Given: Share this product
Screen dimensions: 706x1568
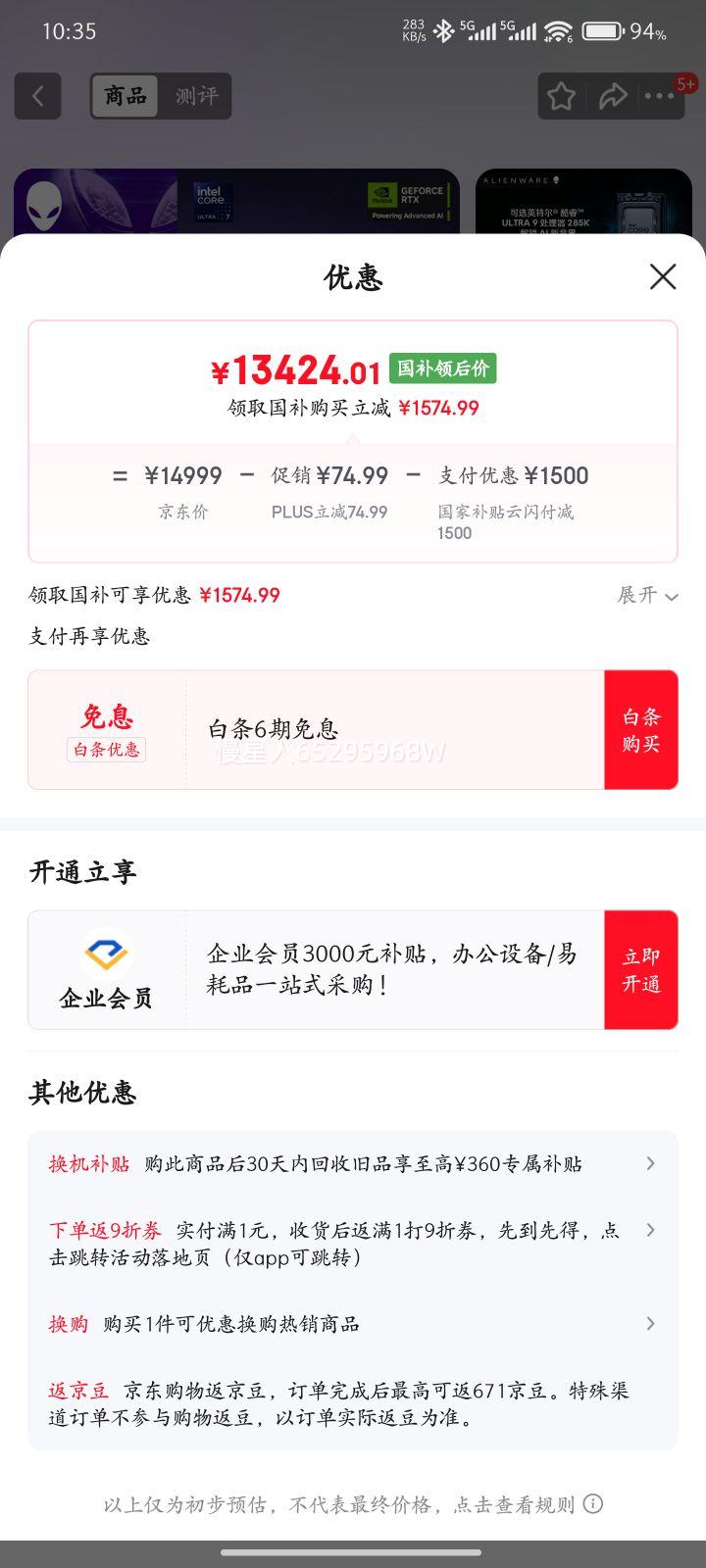Looking at the screenshot, I should [613, 96].
